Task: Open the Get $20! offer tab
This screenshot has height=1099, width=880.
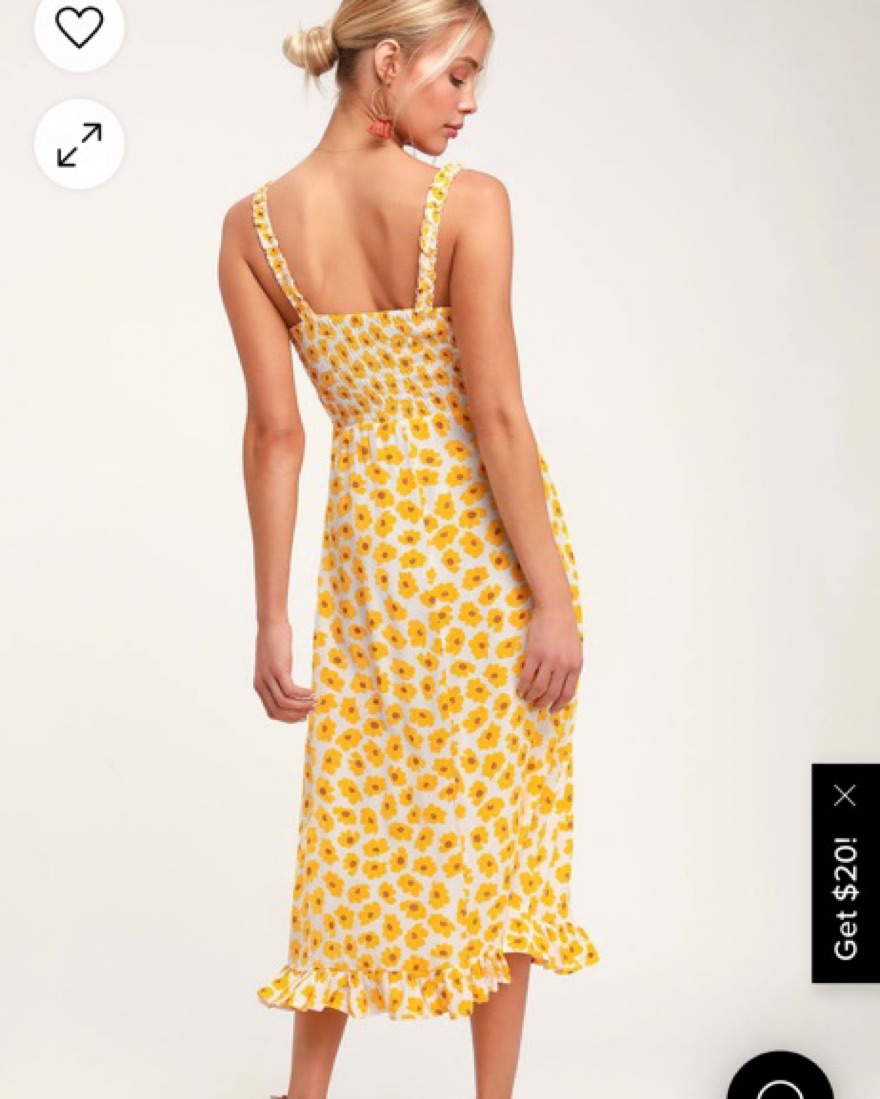Action: (x=846, y=898)
